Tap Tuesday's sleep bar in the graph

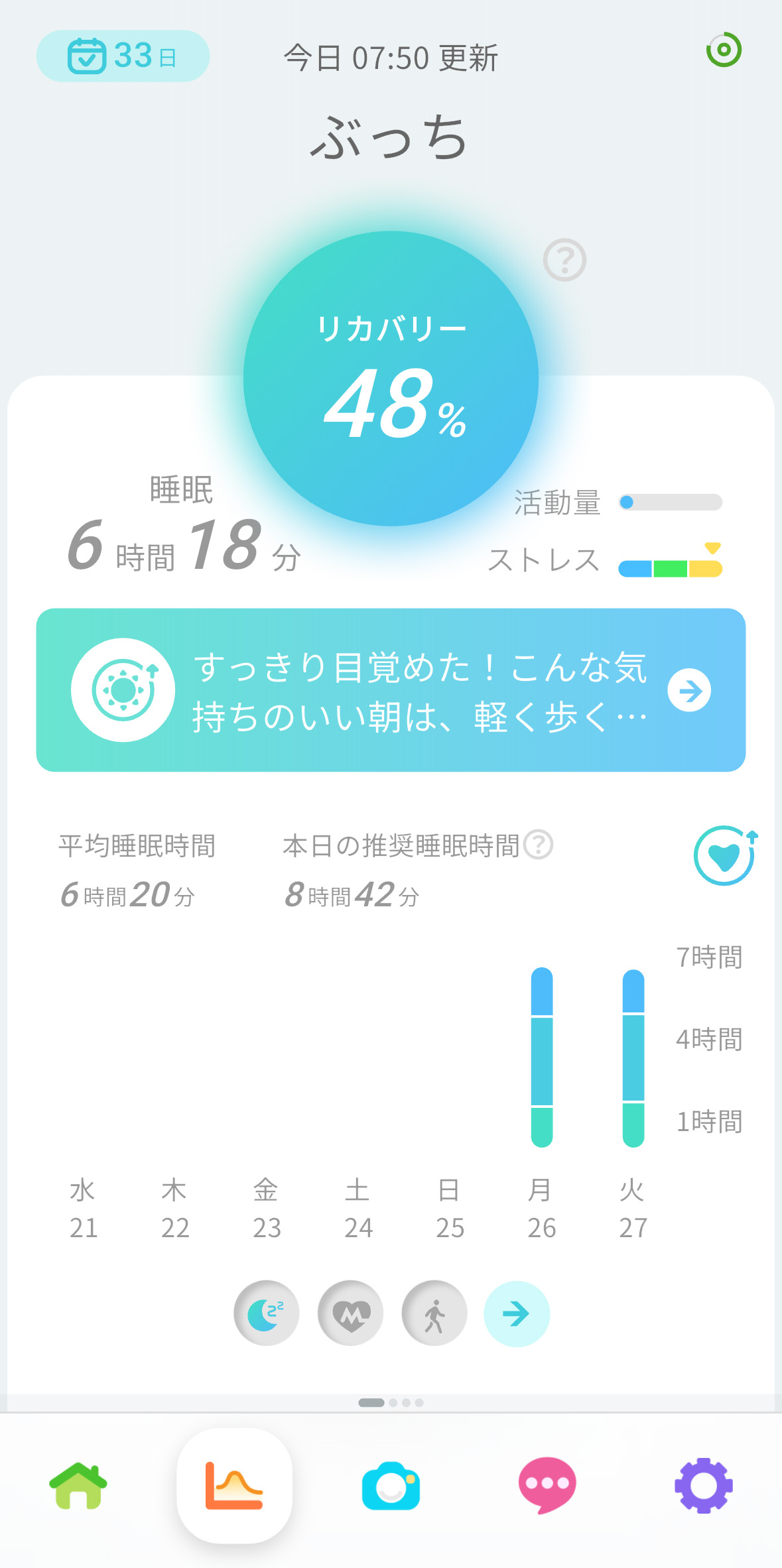tap(632, 1061)
